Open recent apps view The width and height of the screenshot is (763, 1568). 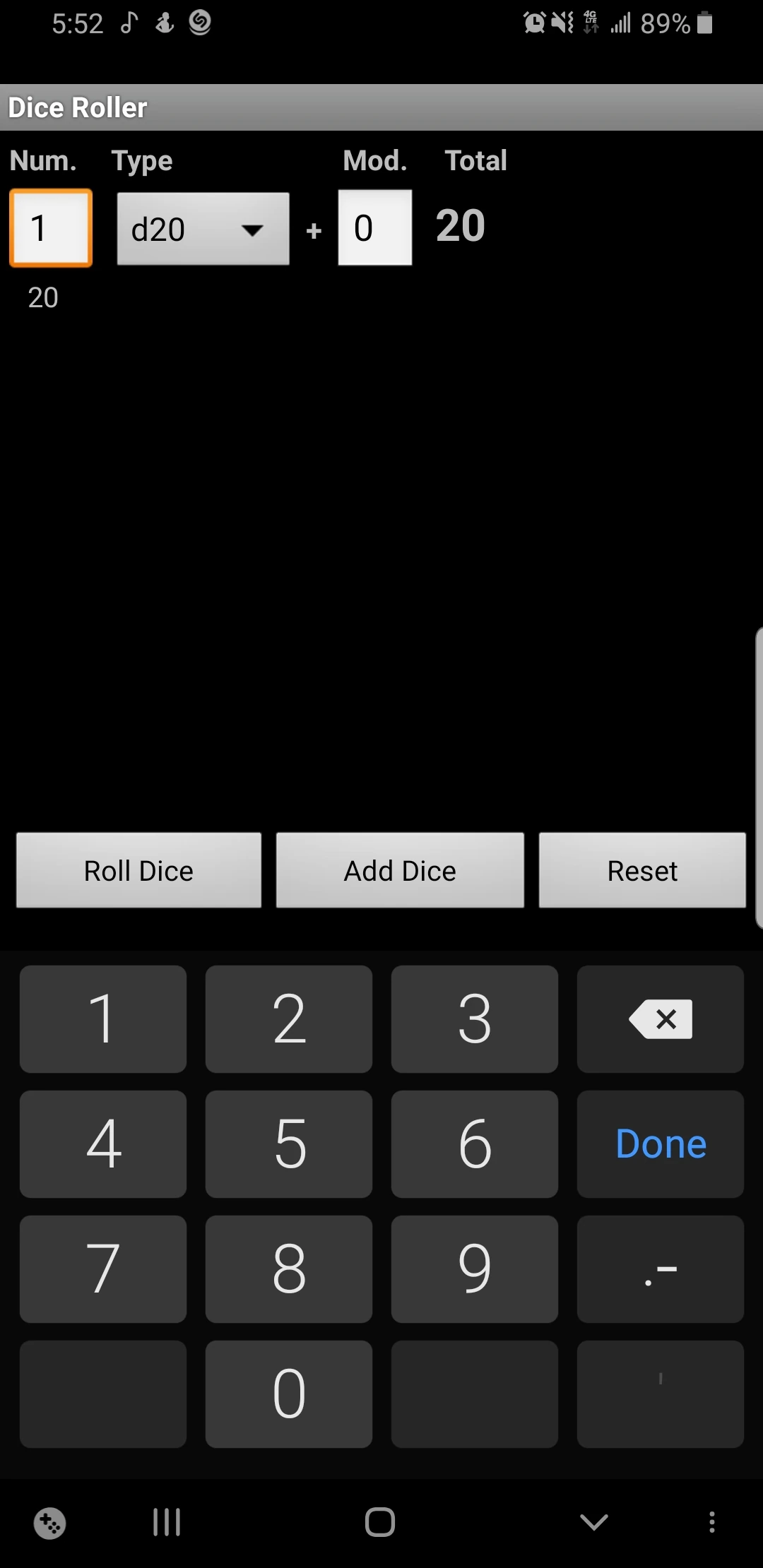click(167, 1522)
